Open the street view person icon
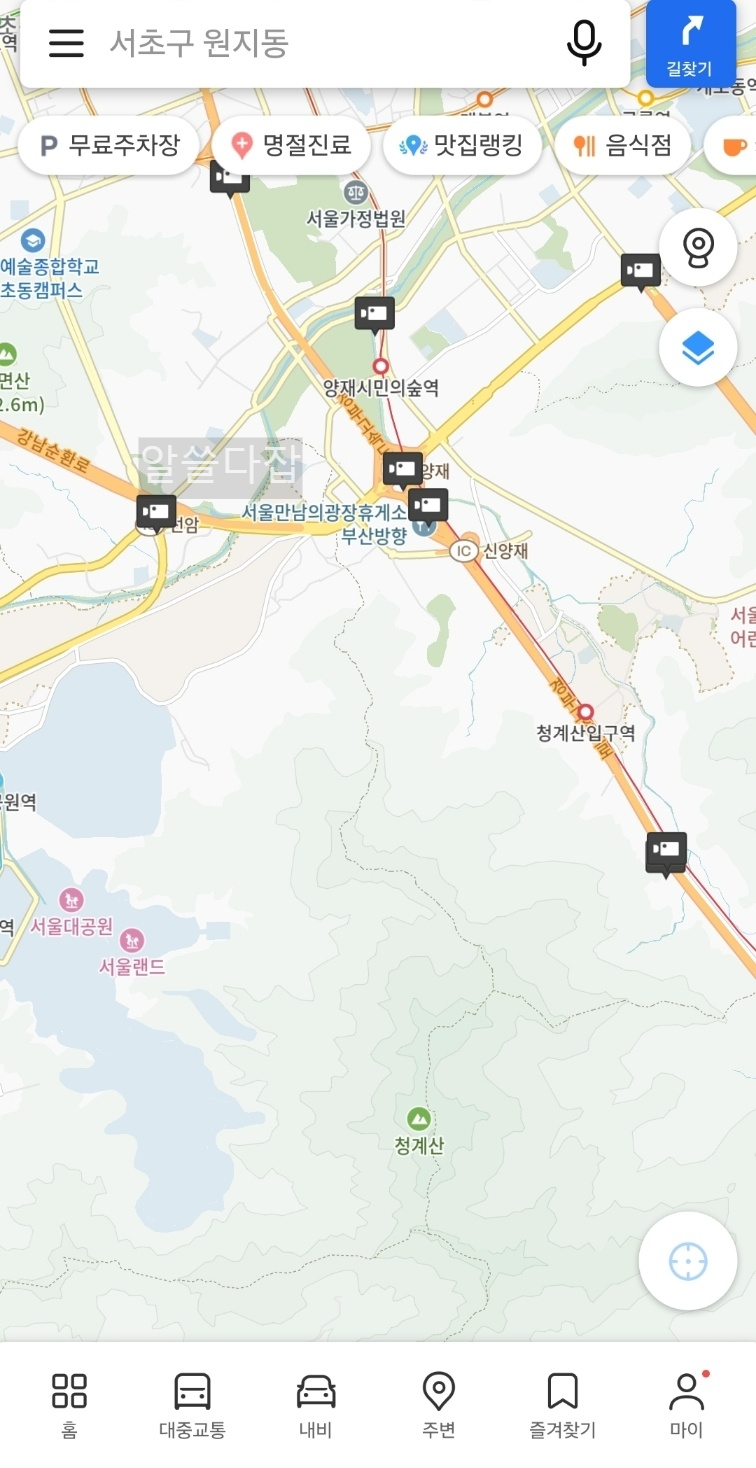This screenshot has width=756, height=1468. click(x=698, y=247)
